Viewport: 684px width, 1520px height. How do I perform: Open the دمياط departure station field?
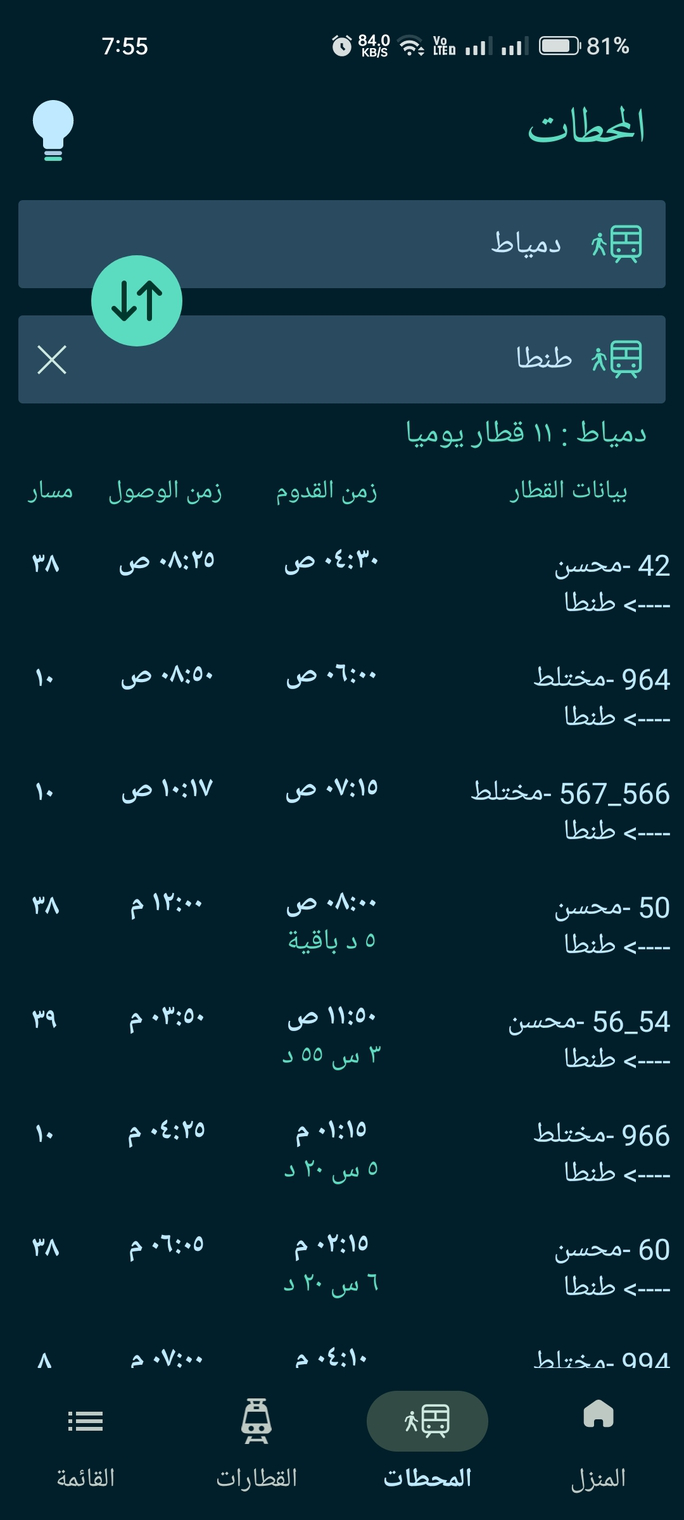coord(342,244)
